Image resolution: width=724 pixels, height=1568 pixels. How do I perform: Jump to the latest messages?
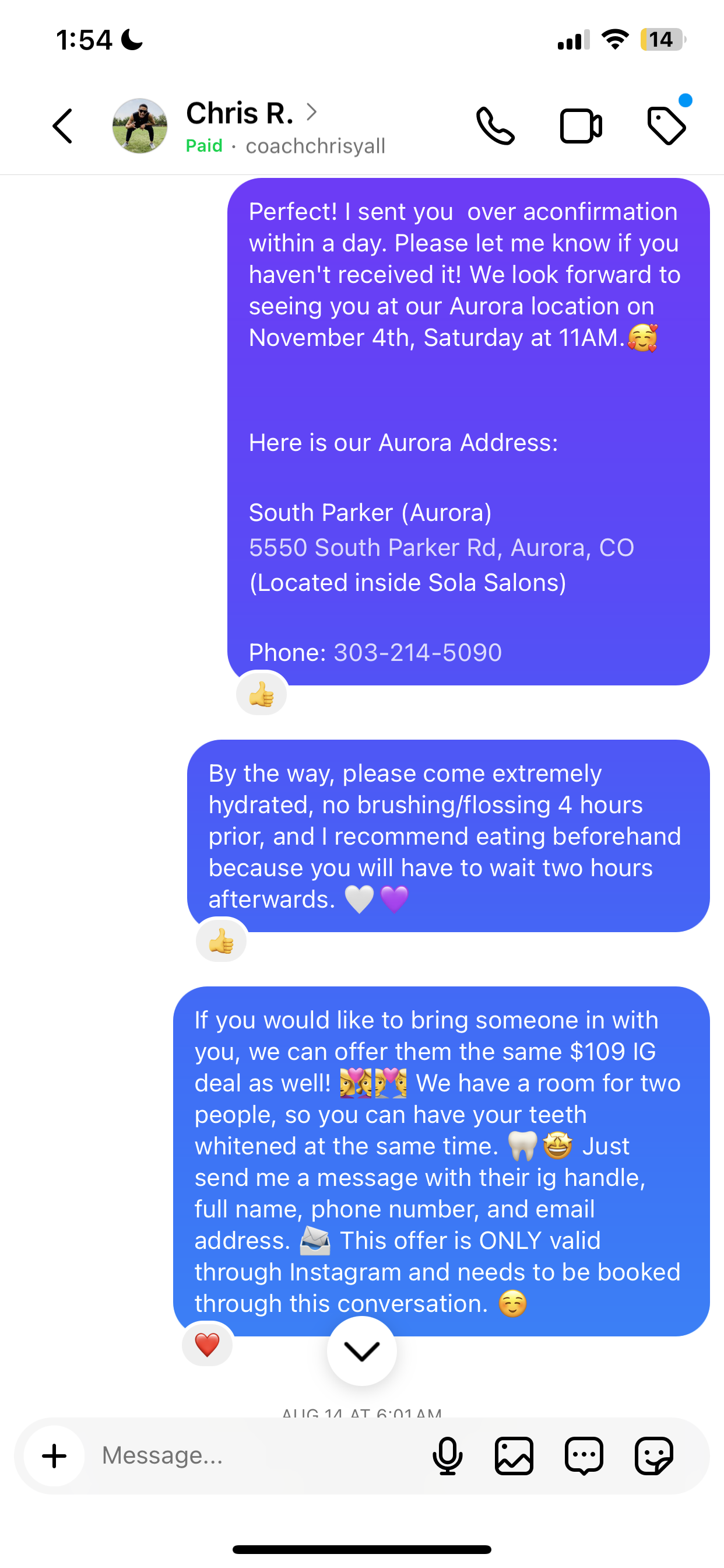click(x=362, y=1350)
